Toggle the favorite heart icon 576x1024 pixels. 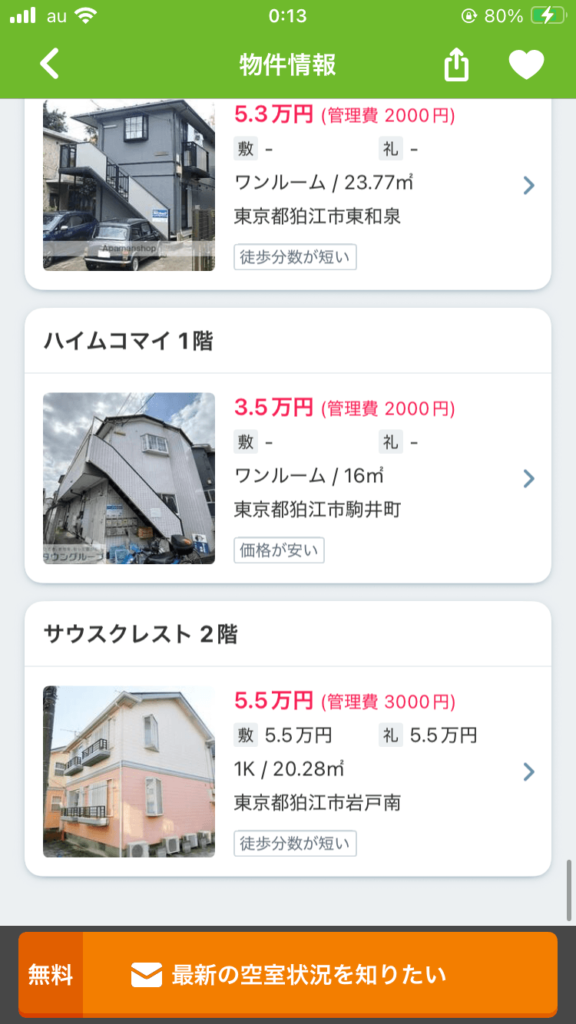pos(526,65)
